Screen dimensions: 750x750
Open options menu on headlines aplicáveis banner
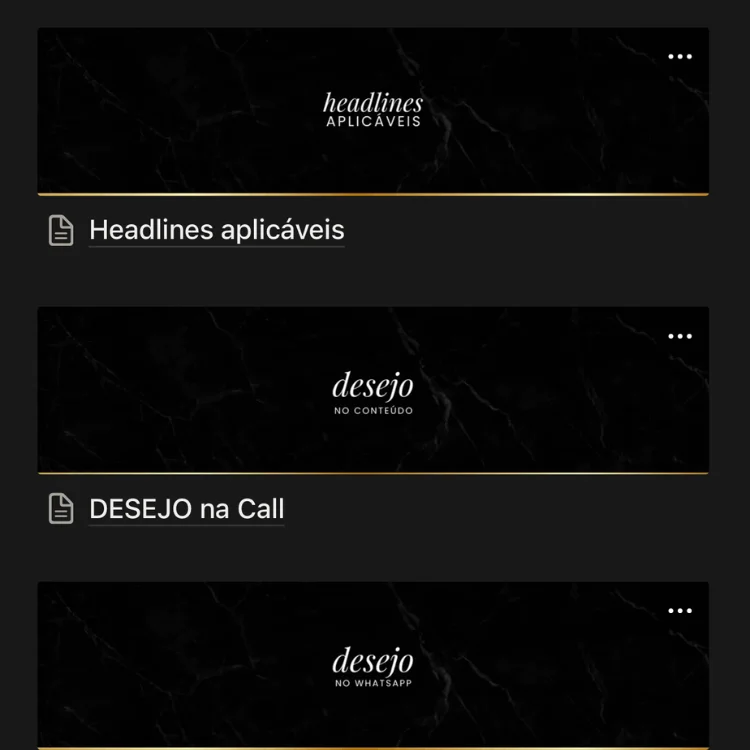pyautogui.click(x=680, y=57)
